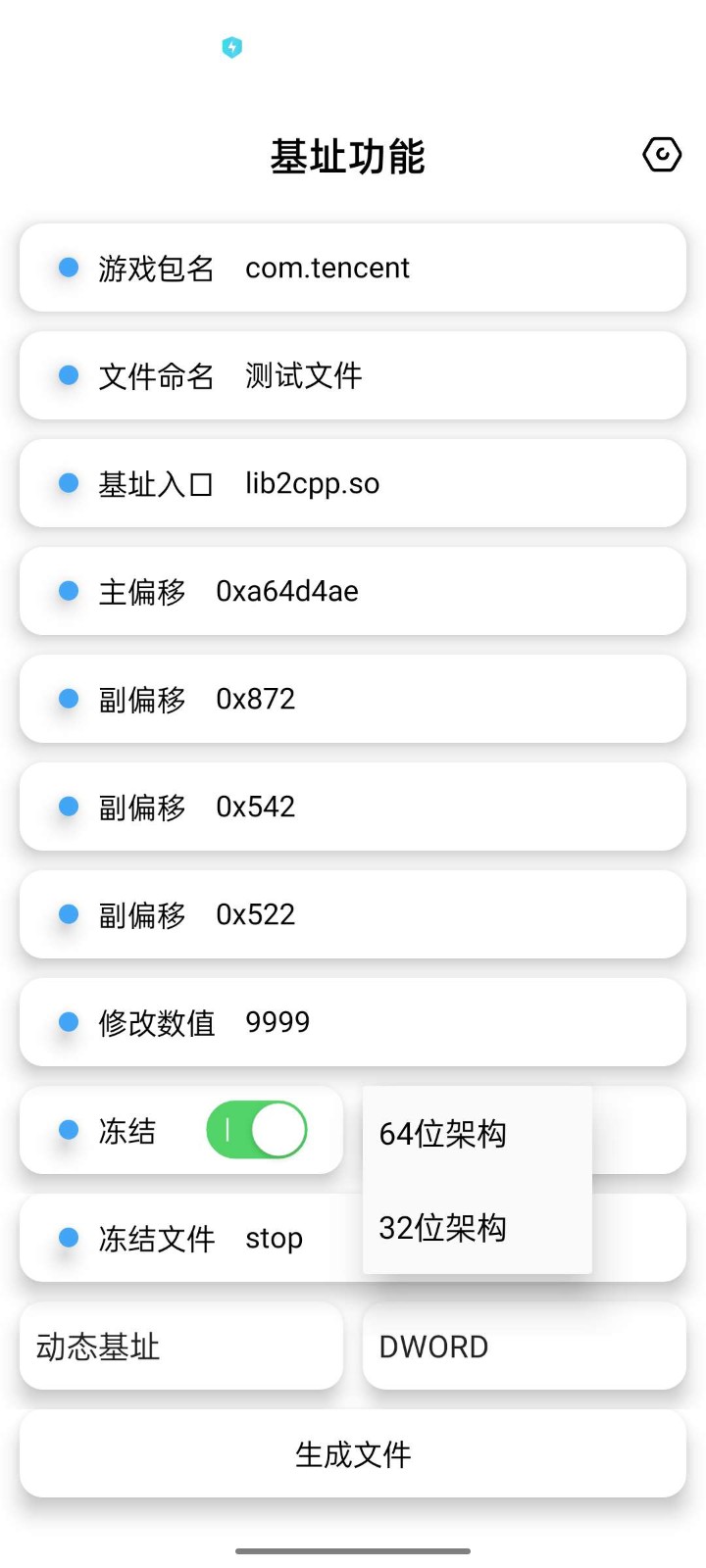
Task: Click the hexagon refresh icon top right
Action: coord(662,155)
